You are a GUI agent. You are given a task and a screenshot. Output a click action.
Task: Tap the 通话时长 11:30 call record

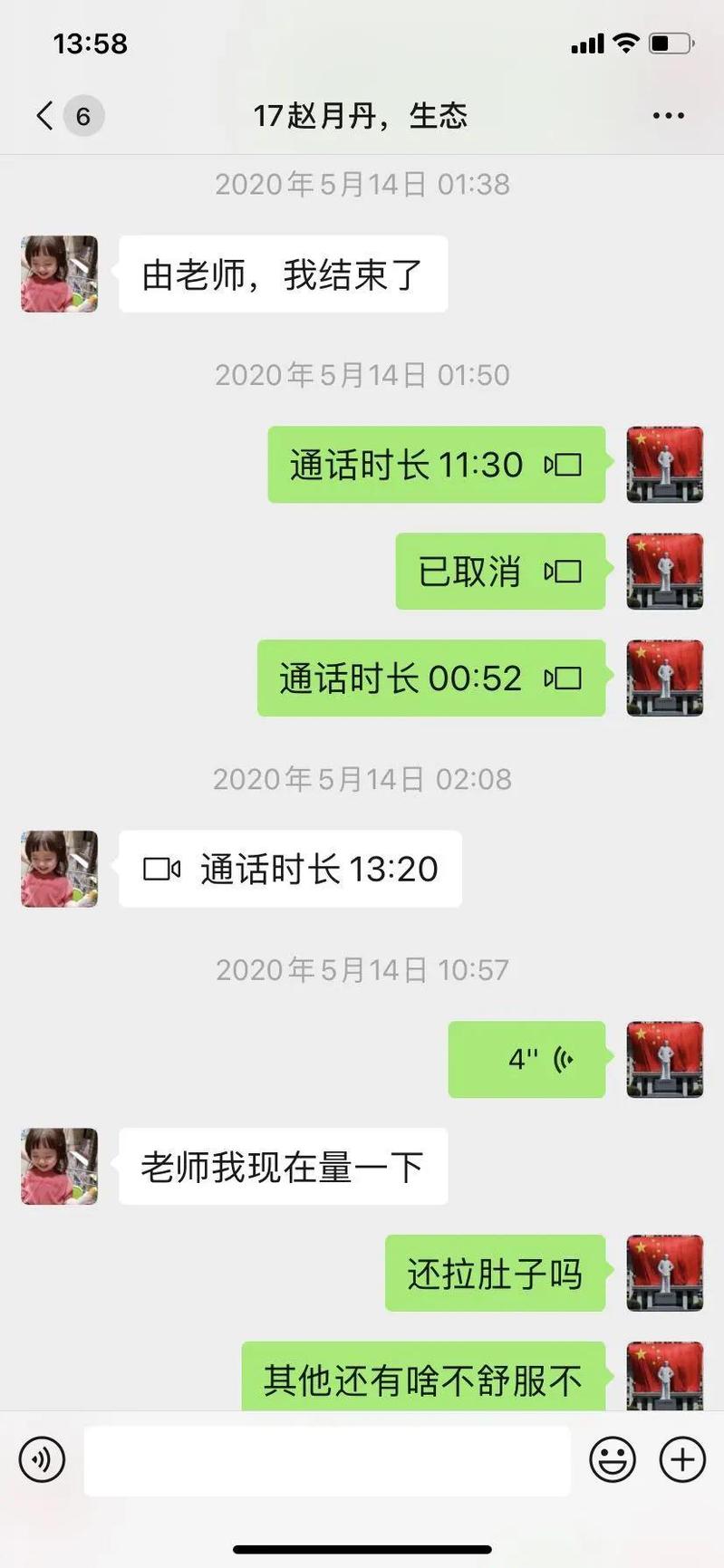436,465
